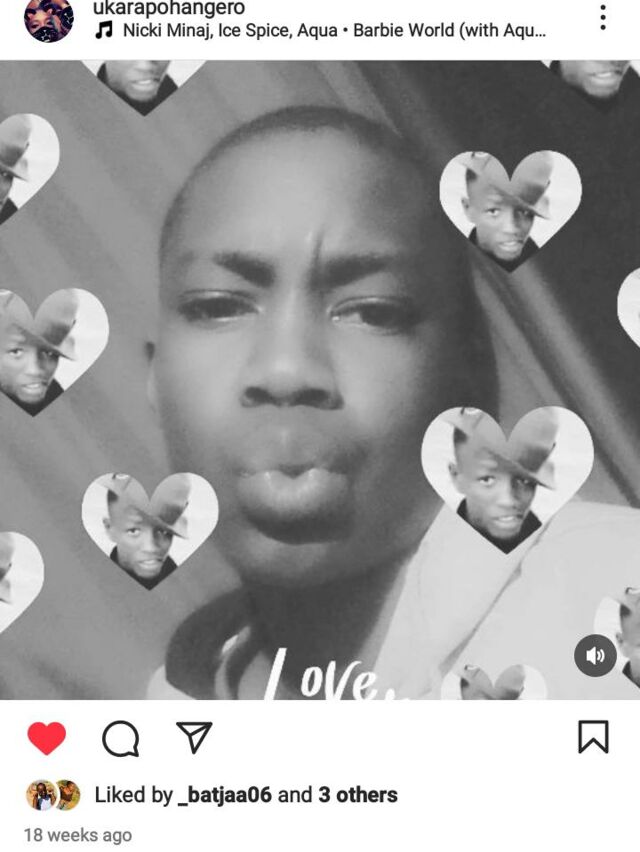Image resolution: width=640 pixels, height=852 pixels.
Task: Toggle the post's sound speaker icon
Action: [595, 656]
